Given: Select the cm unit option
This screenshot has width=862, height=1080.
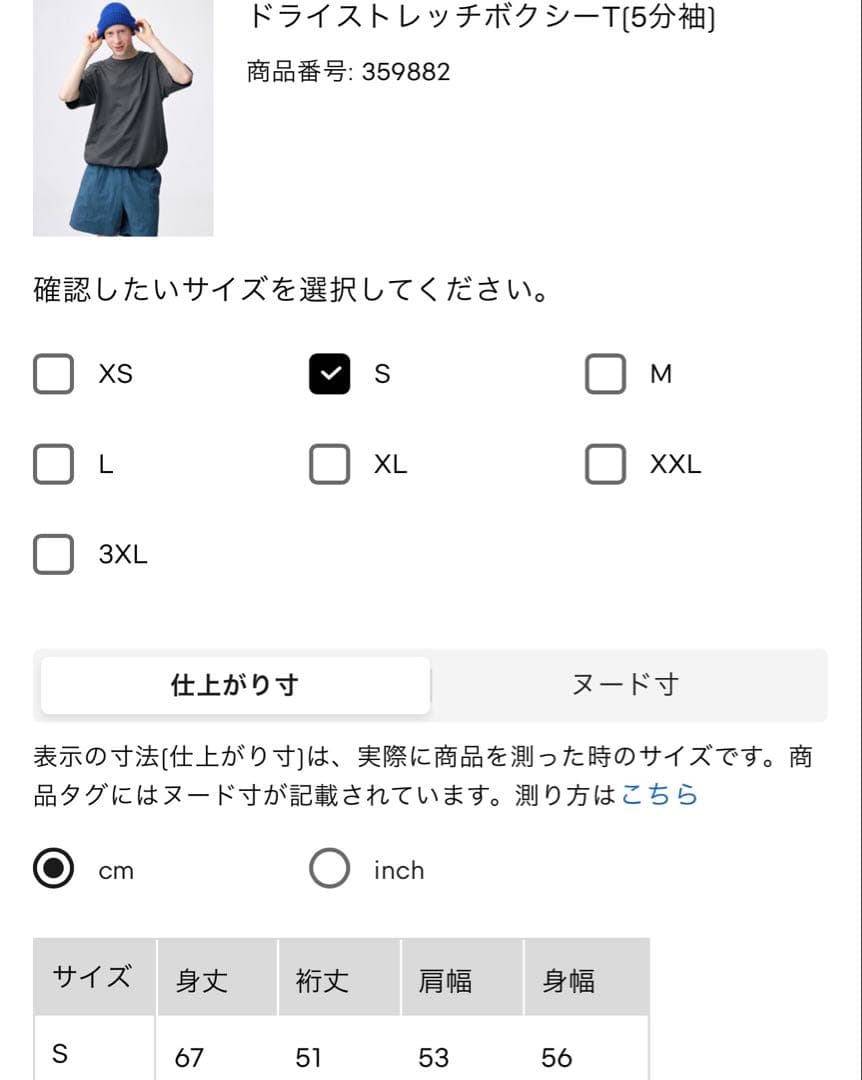Looking at the screenshot, I should [x=54, y=868].
